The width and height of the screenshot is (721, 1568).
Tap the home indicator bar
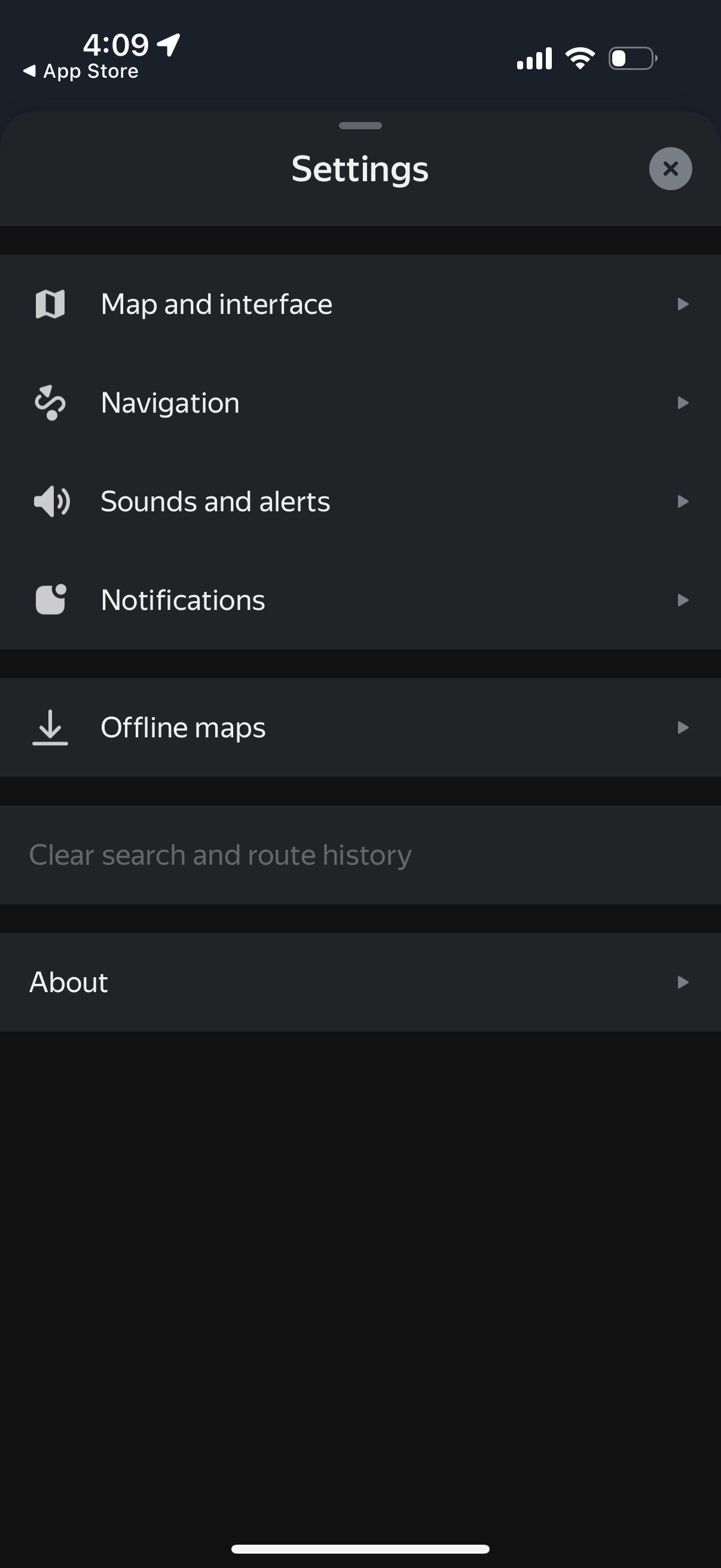tap(360, 1548)
